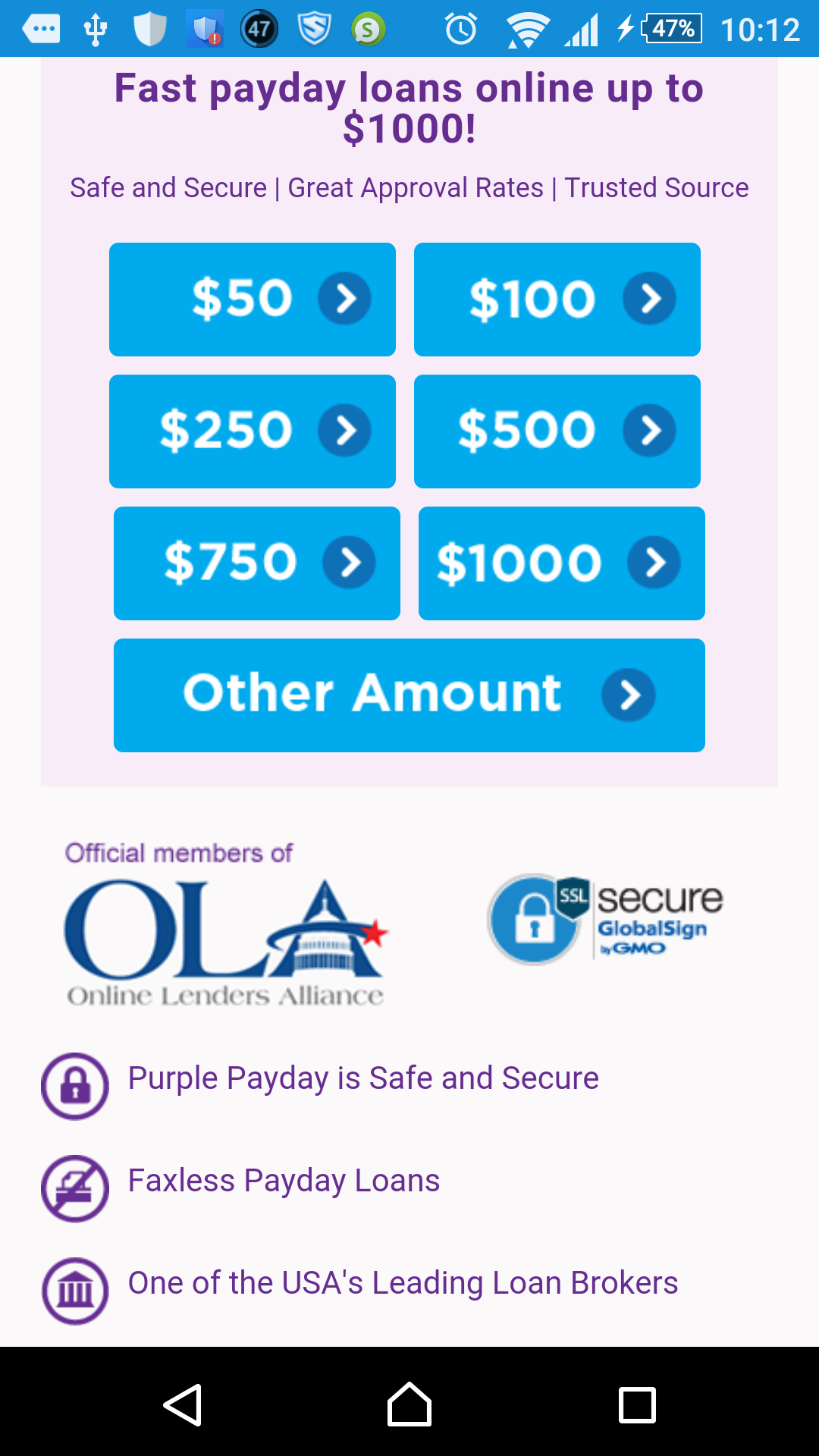Open the Other Amount option
This screenshot has height=1456, width=819.
click(409, 695)
